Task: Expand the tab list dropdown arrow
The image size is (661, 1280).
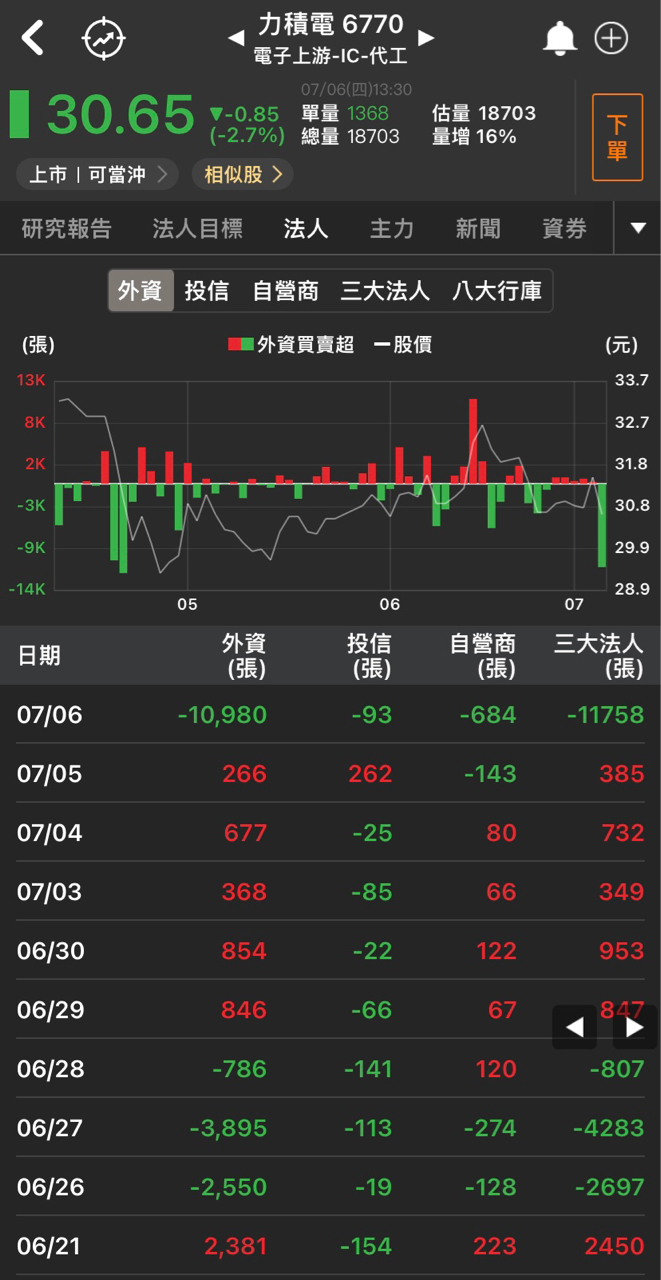Action: point(638,229)
